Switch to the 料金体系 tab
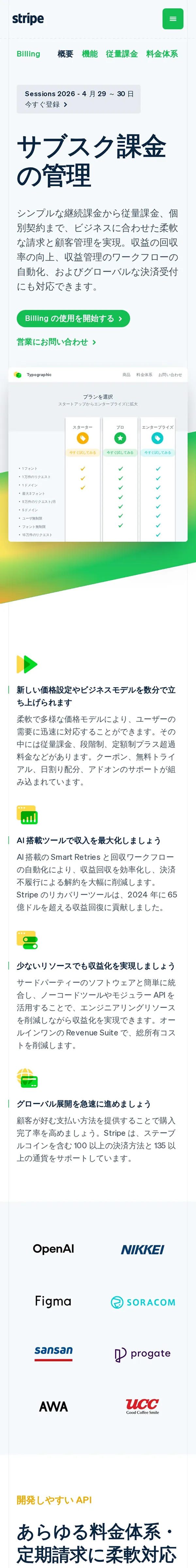196x1568 pixels. point(162,54)
